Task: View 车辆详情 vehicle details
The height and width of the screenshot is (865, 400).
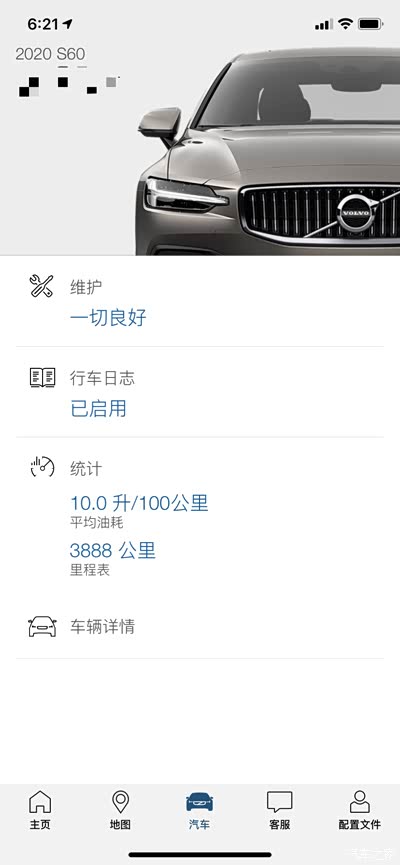Action: tap(200, 627)
